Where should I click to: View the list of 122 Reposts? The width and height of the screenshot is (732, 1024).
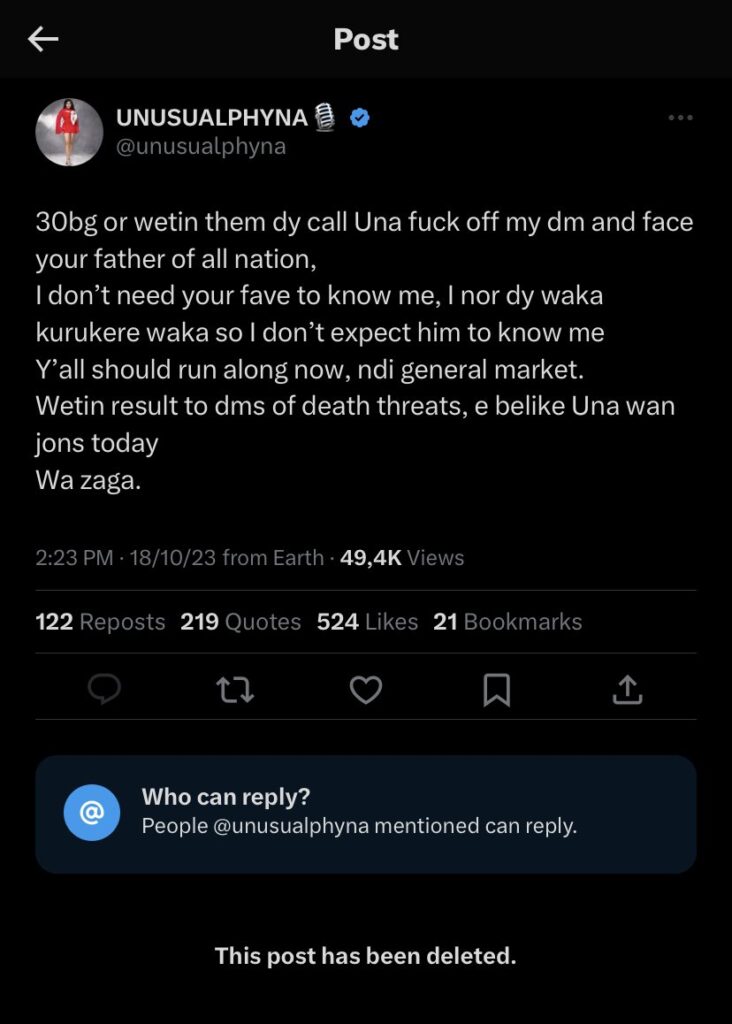[x=100, y=622]
